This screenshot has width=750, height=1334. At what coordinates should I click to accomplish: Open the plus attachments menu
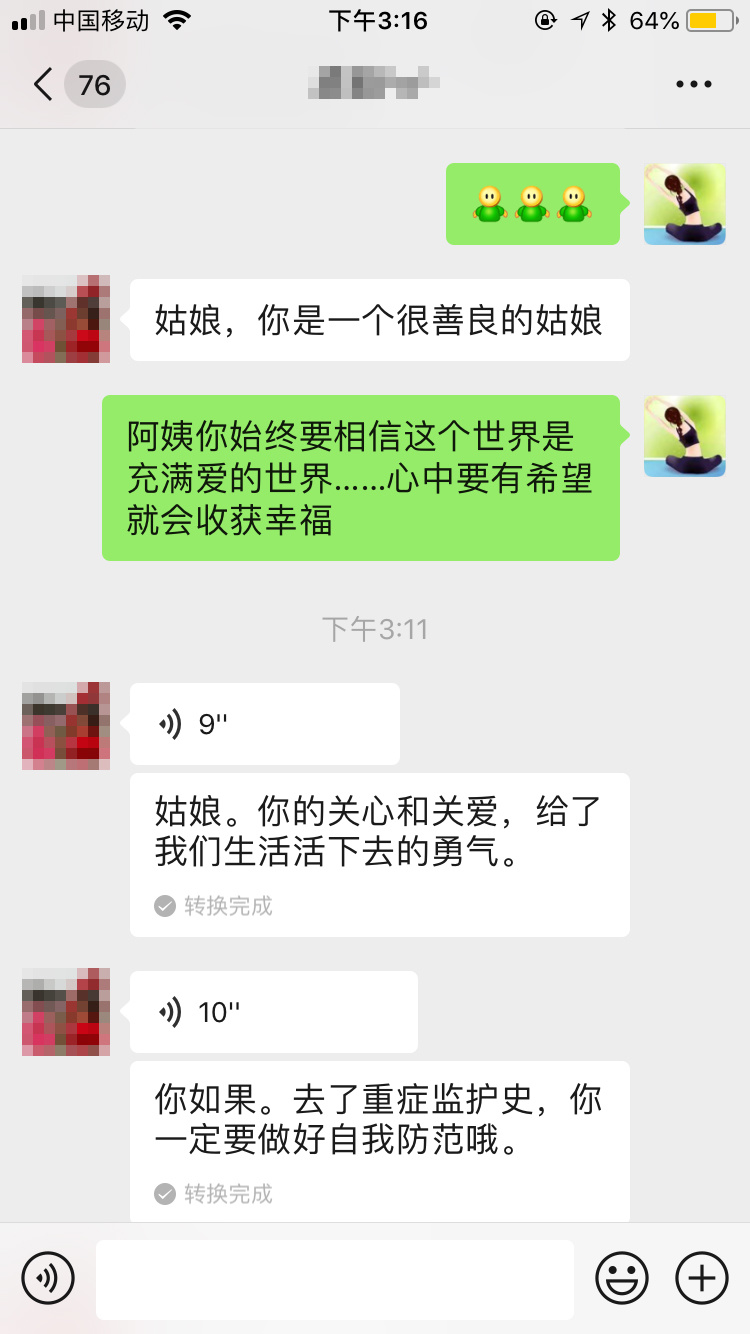[702, 1278]
